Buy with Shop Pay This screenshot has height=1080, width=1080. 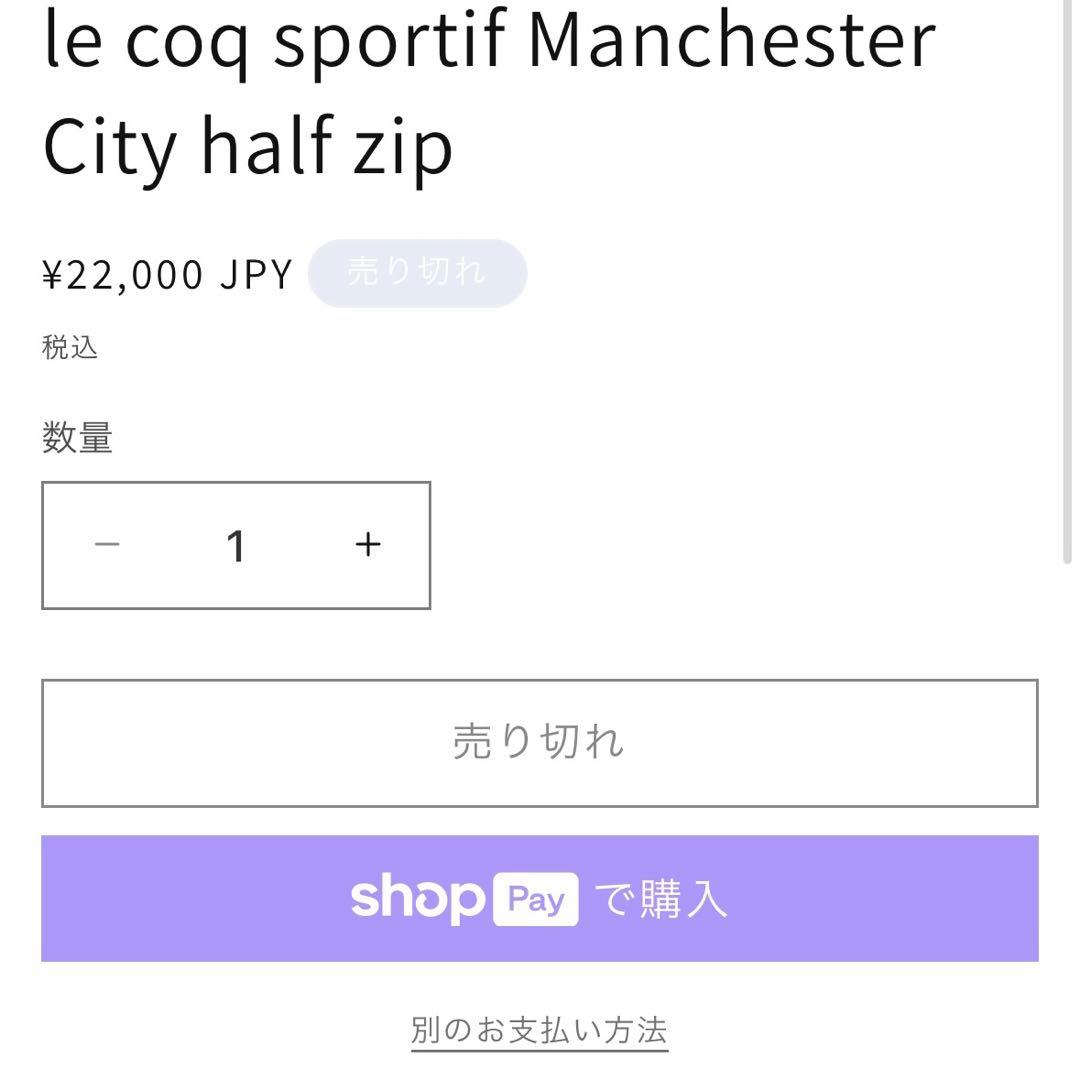pos(539,898)
